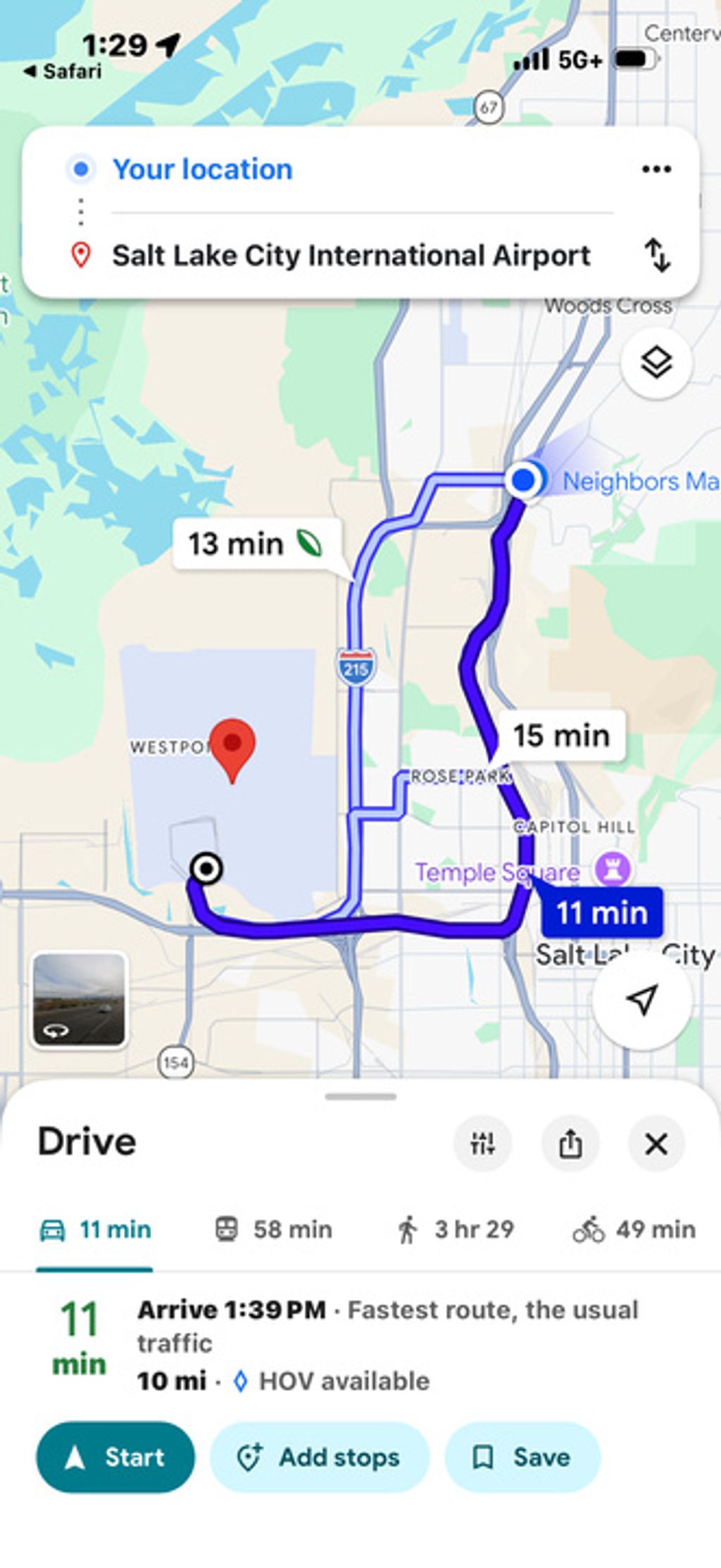The image size is (721, 1568).
Task: Switch to walking 3 hr 29 tab
Action: pos(455,1229)
